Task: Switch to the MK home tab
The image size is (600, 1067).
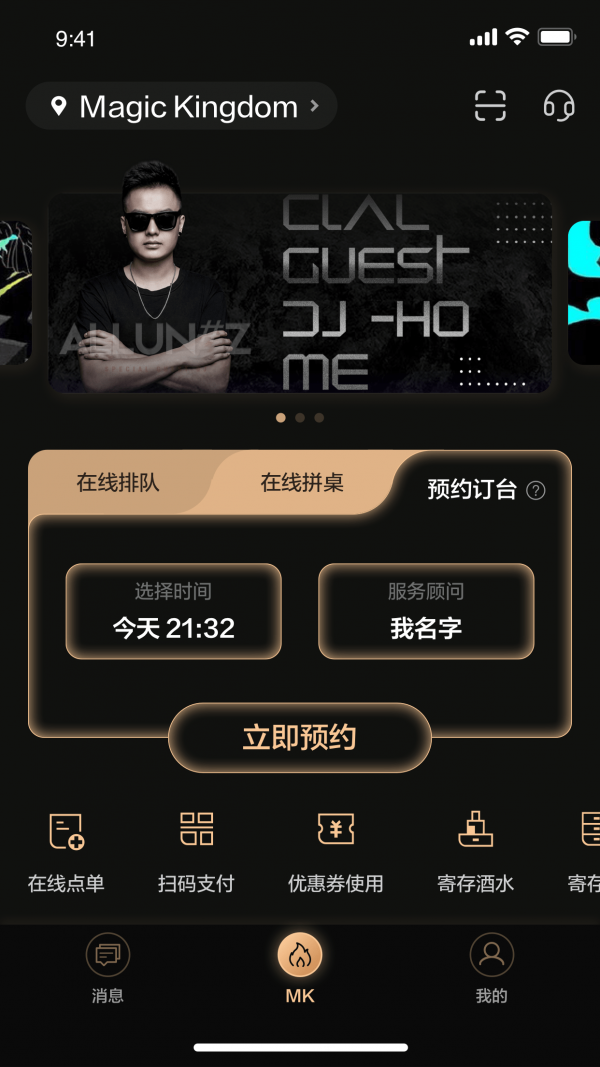Action: click(x=300, y=967)
